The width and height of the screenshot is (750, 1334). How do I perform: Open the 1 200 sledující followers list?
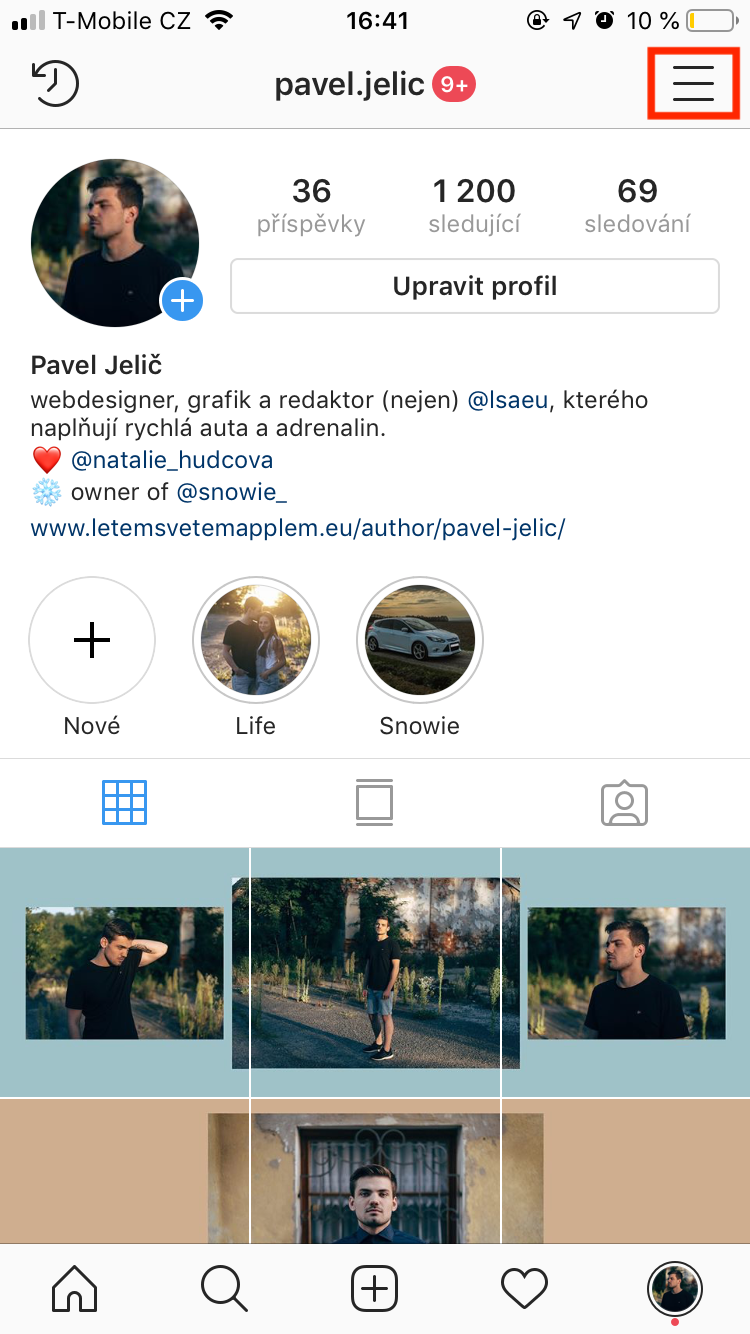[474, 205]
